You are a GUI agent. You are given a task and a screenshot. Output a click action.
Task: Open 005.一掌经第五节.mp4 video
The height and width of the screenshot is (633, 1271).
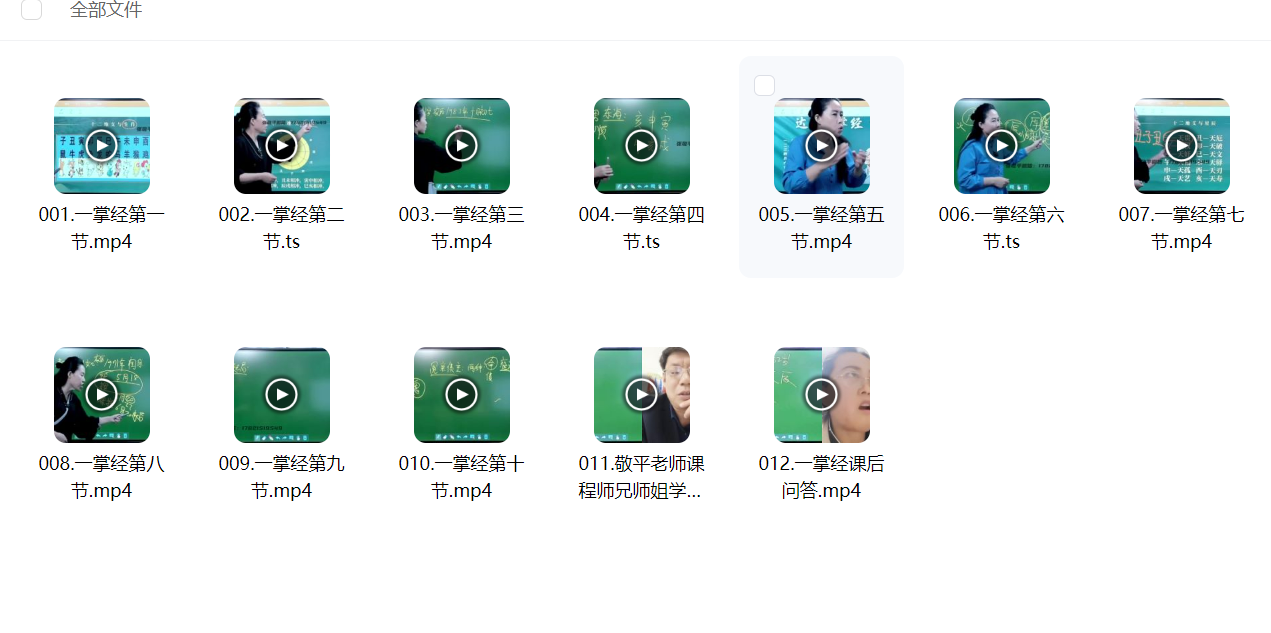[x=821, y=146]
